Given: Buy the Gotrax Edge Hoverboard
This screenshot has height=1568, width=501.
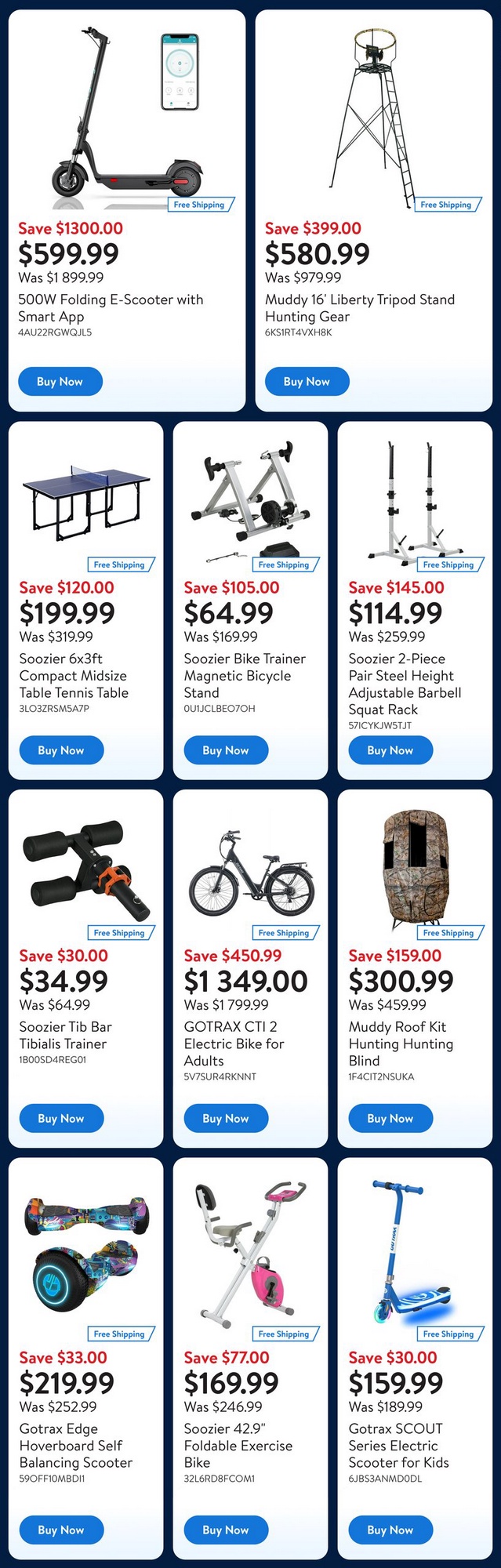Looking at the screenshot, I should click(x=61, y=1530).
